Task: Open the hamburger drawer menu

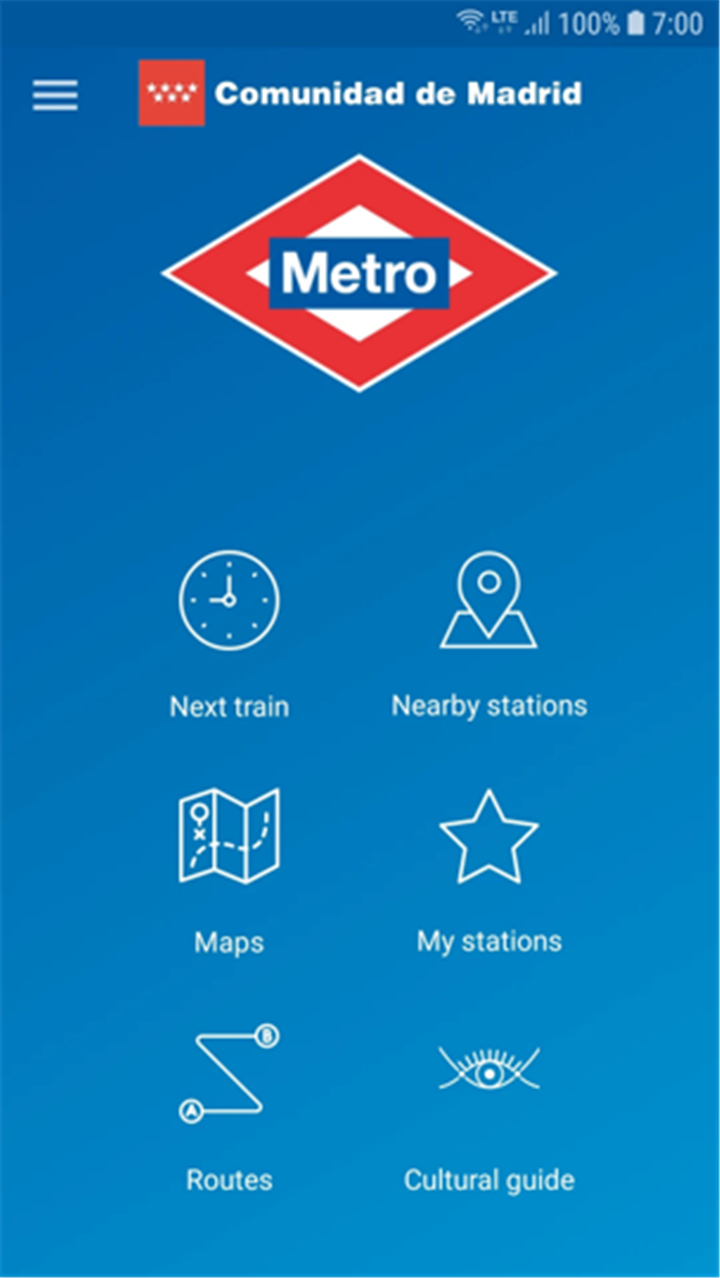Action: click(55, 95)
